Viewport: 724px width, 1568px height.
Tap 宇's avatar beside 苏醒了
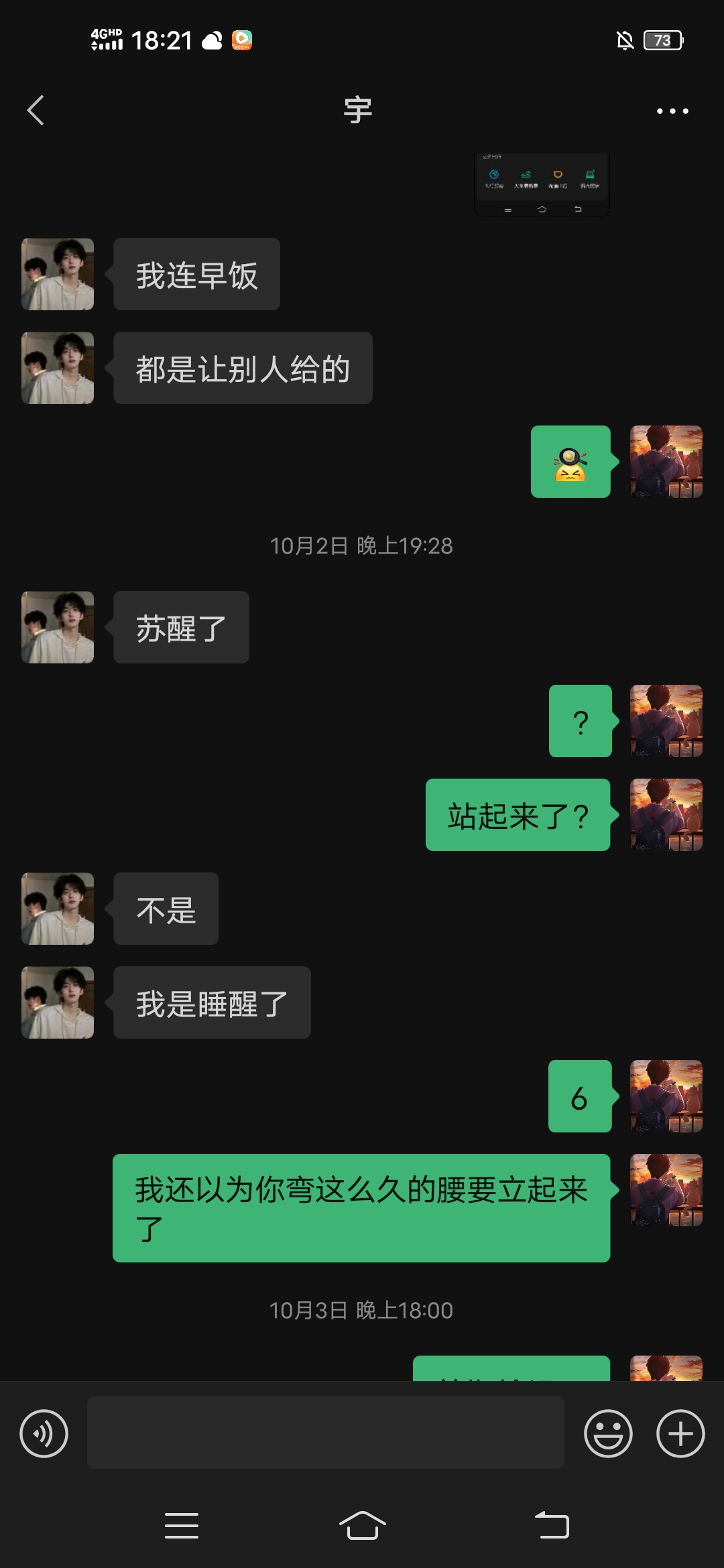(x=58, y=627)
